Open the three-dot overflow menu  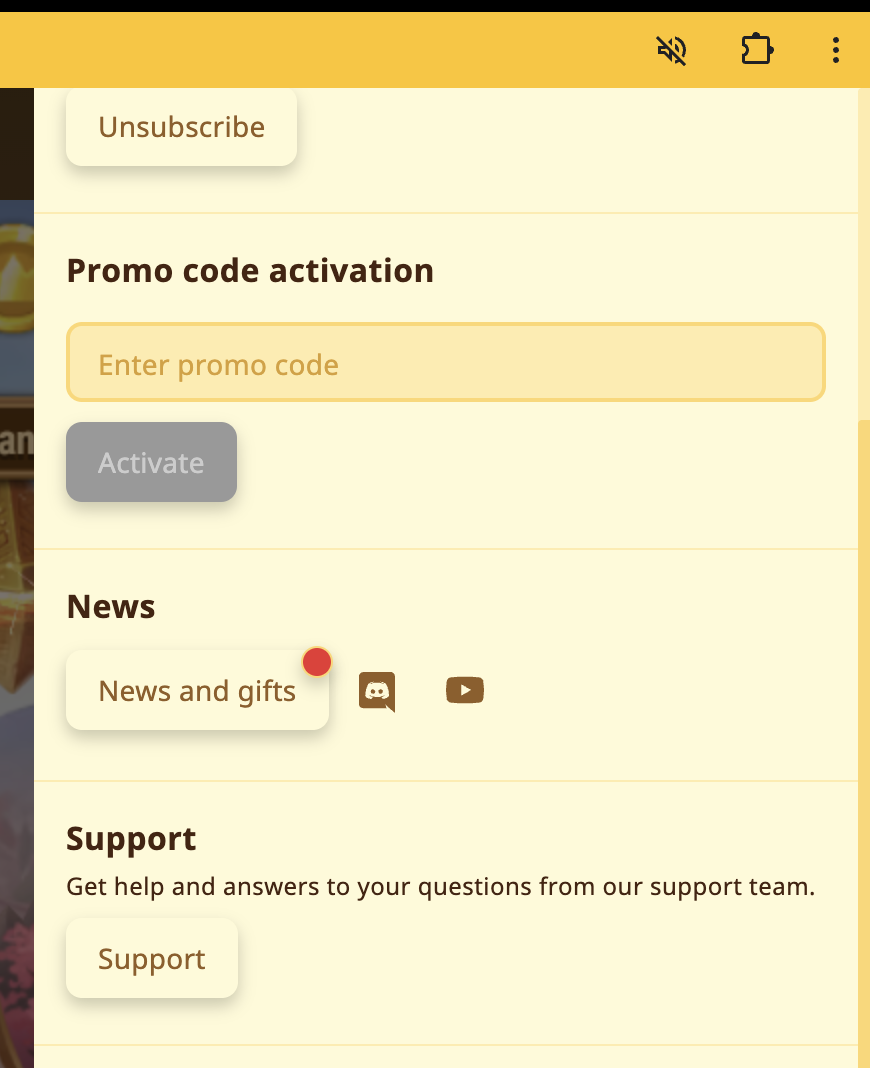tap(836, 50)
